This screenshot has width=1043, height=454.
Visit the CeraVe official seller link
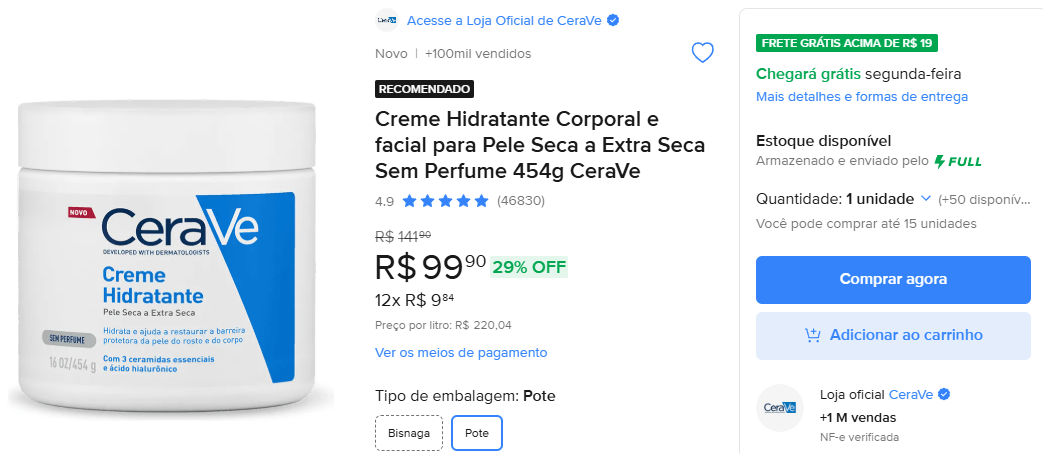pos(910,394)
